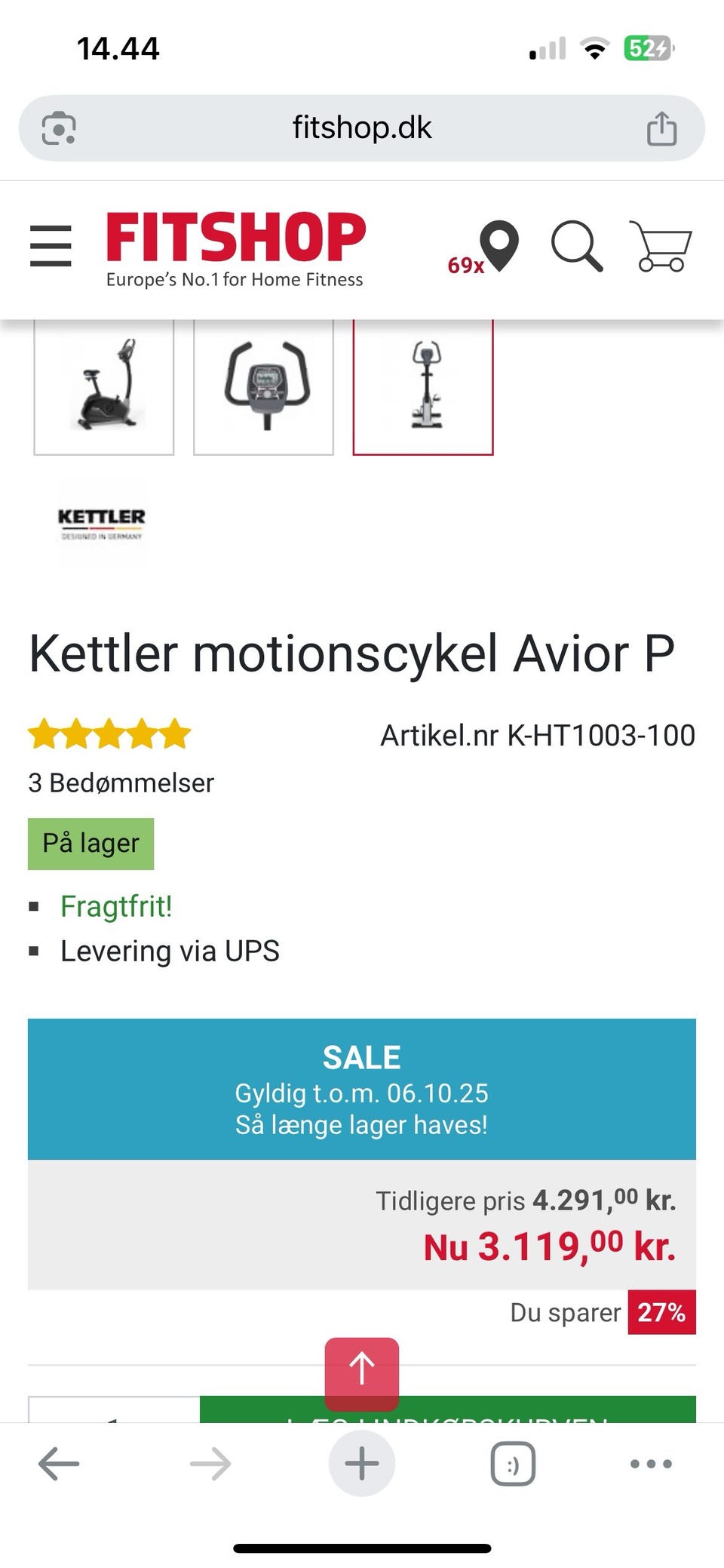This screenshot has width=724, height=1568.
Task: Open the hamburger menu
Action: tap(51, 246)
